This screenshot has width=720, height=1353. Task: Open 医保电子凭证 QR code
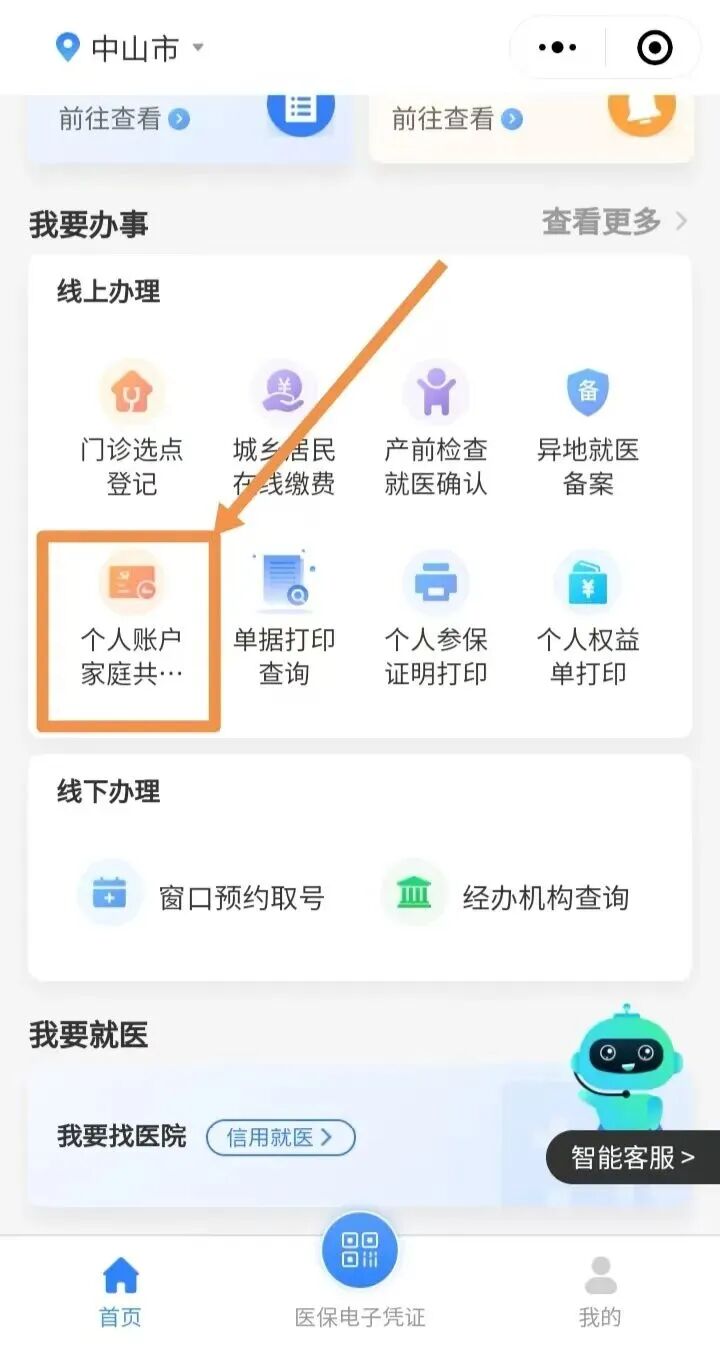click(x=360, y=1262)
